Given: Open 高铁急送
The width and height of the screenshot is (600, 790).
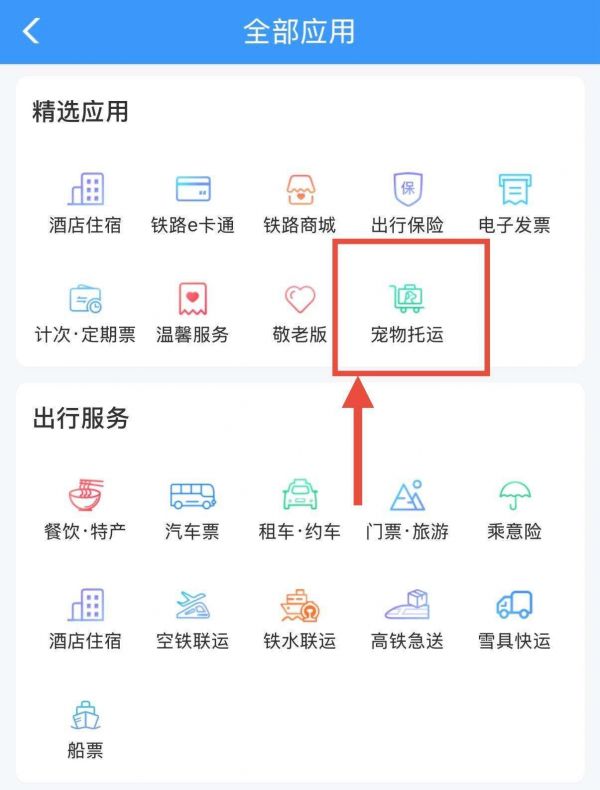Looking at the screenshot, I should click(407, 618).
